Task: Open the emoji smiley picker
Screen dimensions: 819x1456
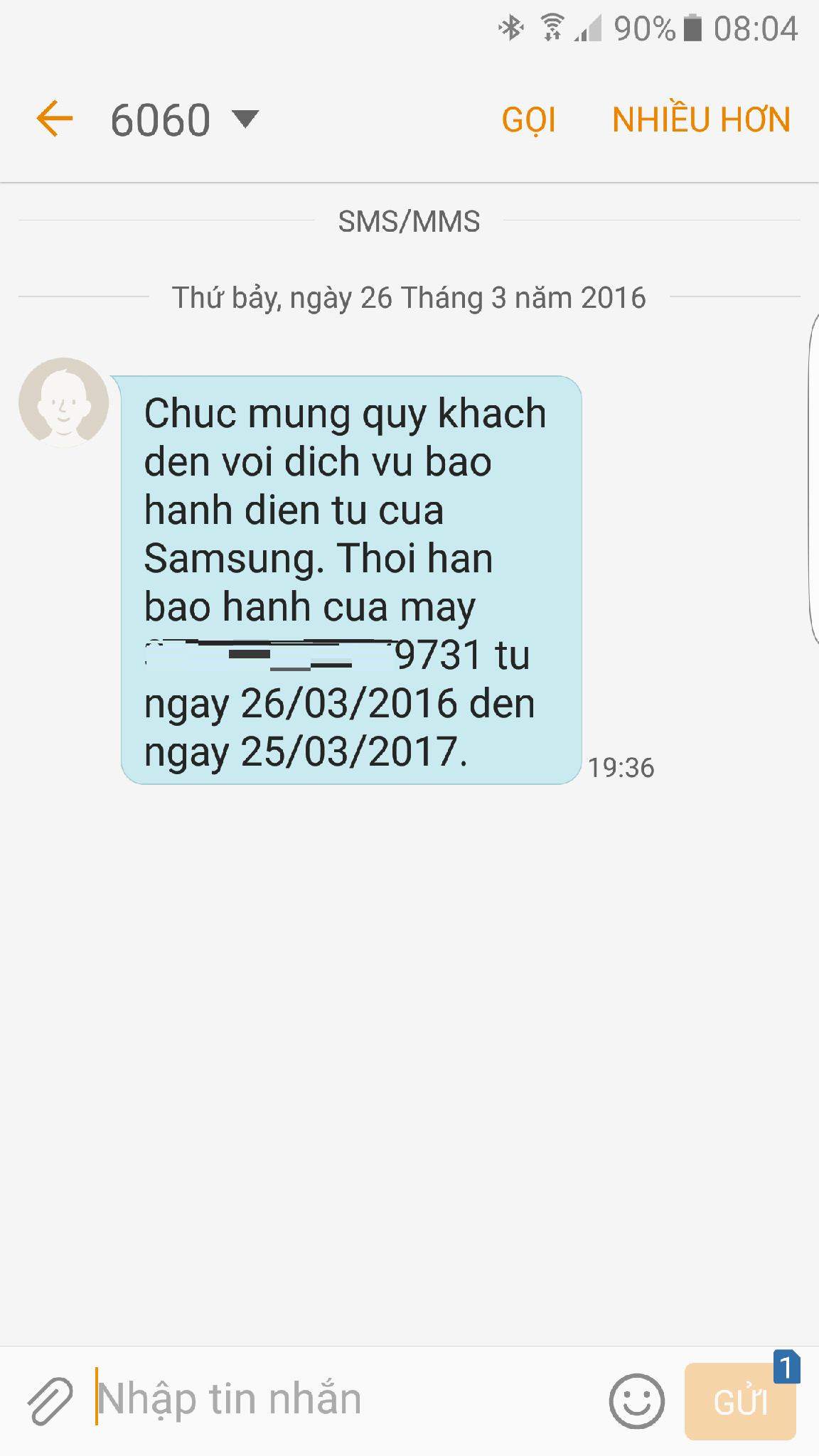Action: point(636,1401)
